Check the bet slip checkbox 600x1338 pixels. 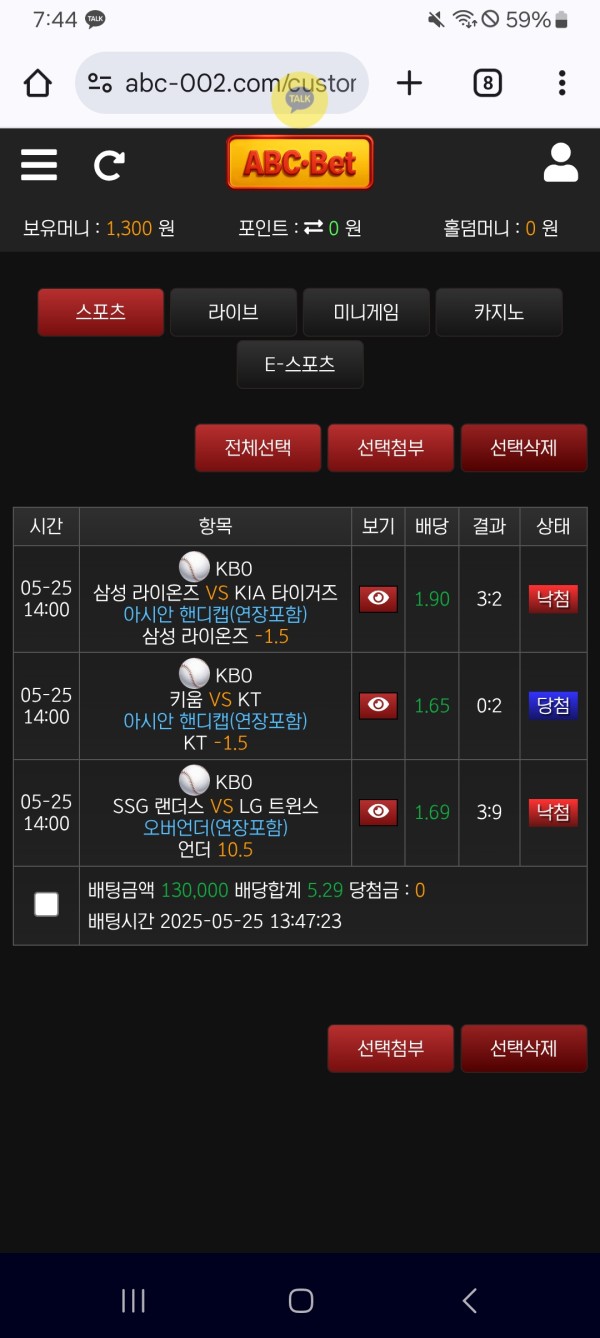click(46, 905)
